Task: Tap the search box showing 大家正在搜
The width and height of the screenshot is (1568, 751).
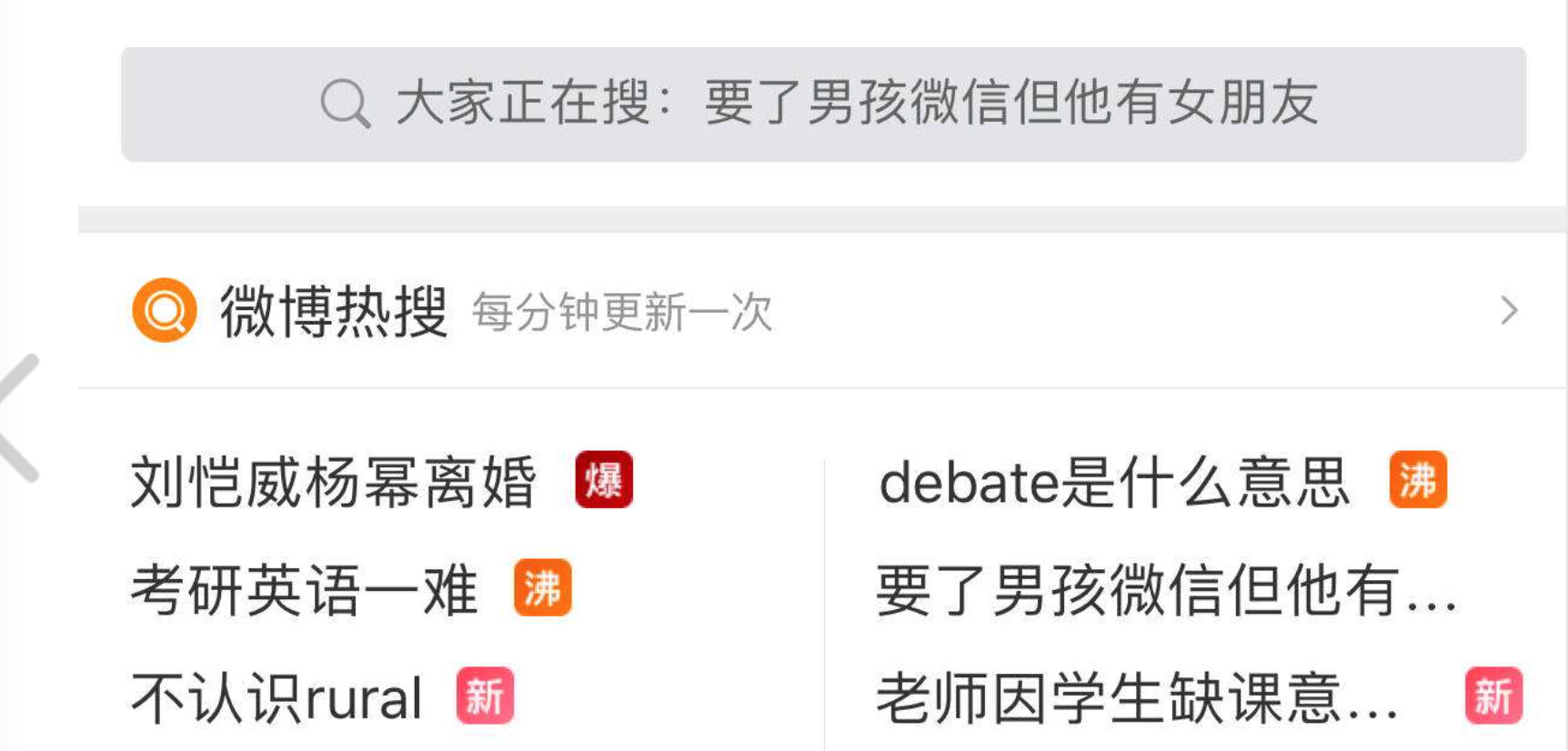Action: (x=822, y=104)
